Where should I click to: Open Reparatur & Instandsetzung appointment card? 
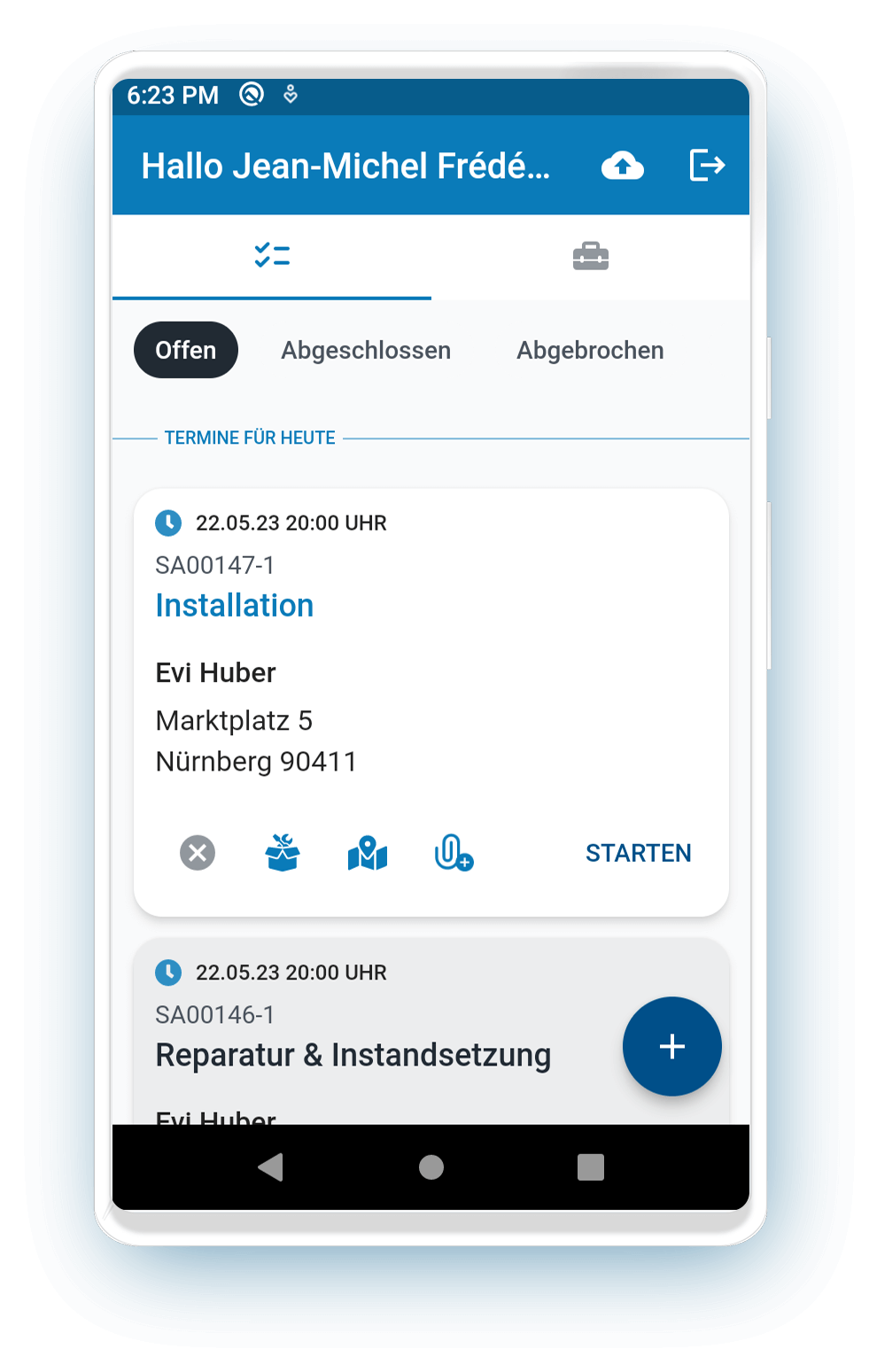click(x=353, y=1055)
